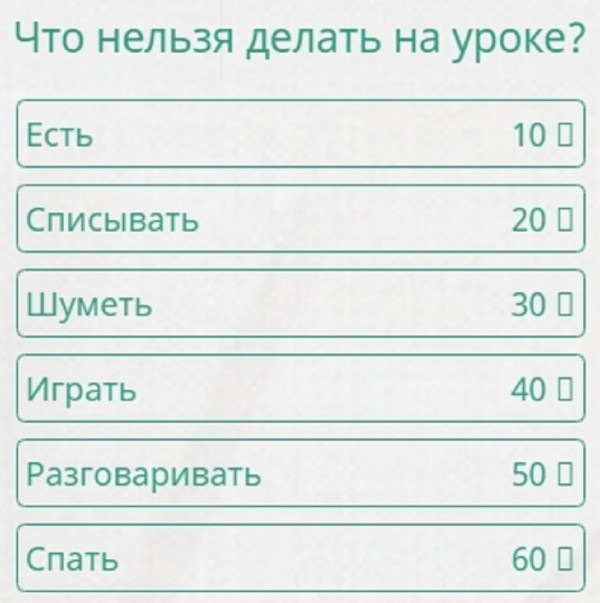Select the Разговаривать answer
600x603 pixels.
tap(299, 473)
